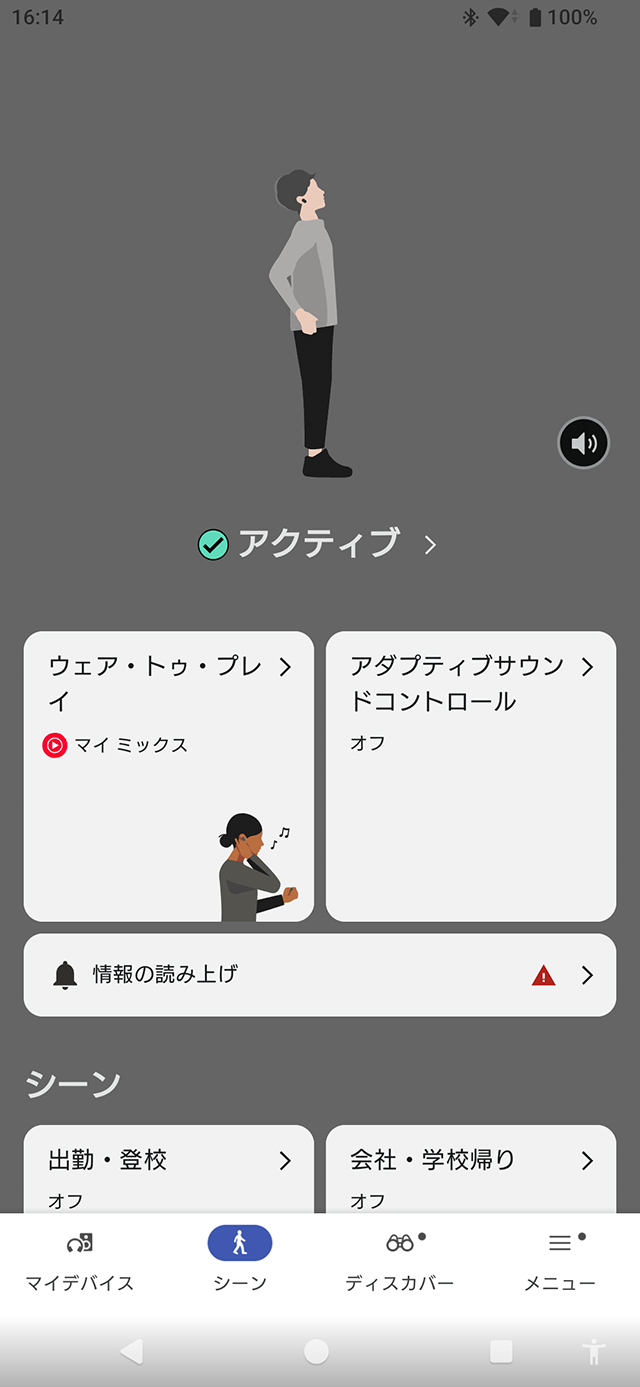Go to the ディスカバー tab

(400, 1261)
